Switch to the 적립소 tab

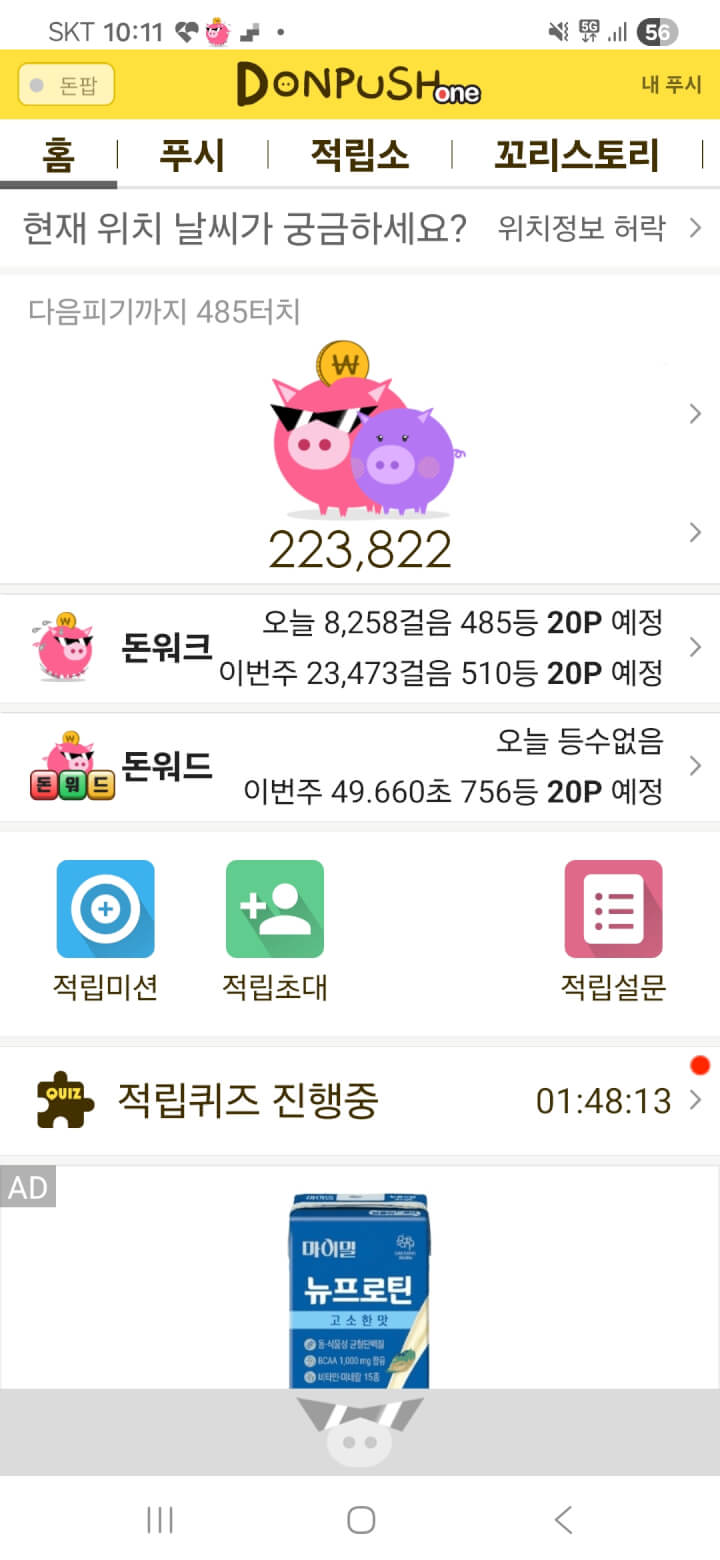coord(359,156)
